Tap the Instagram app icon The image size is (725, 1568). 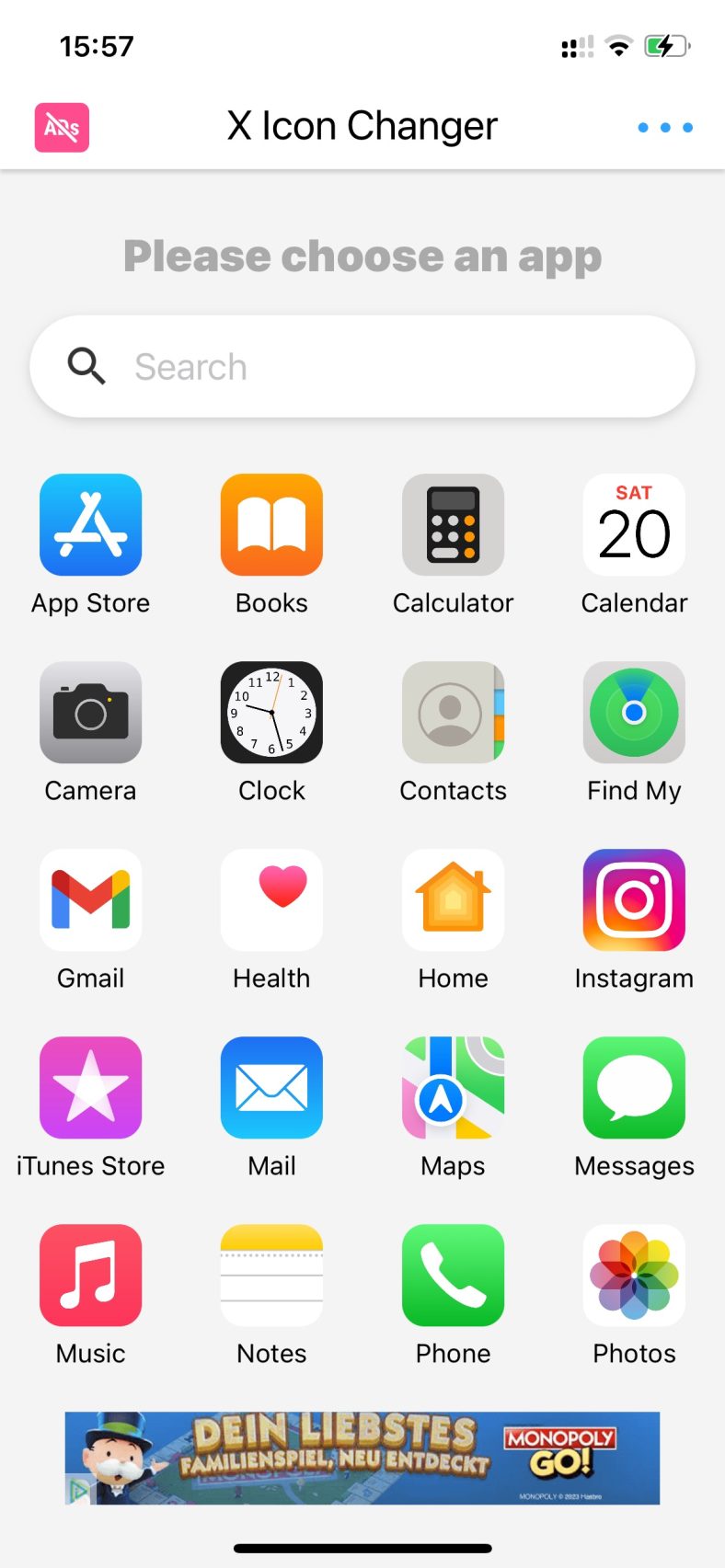point(634,900)
